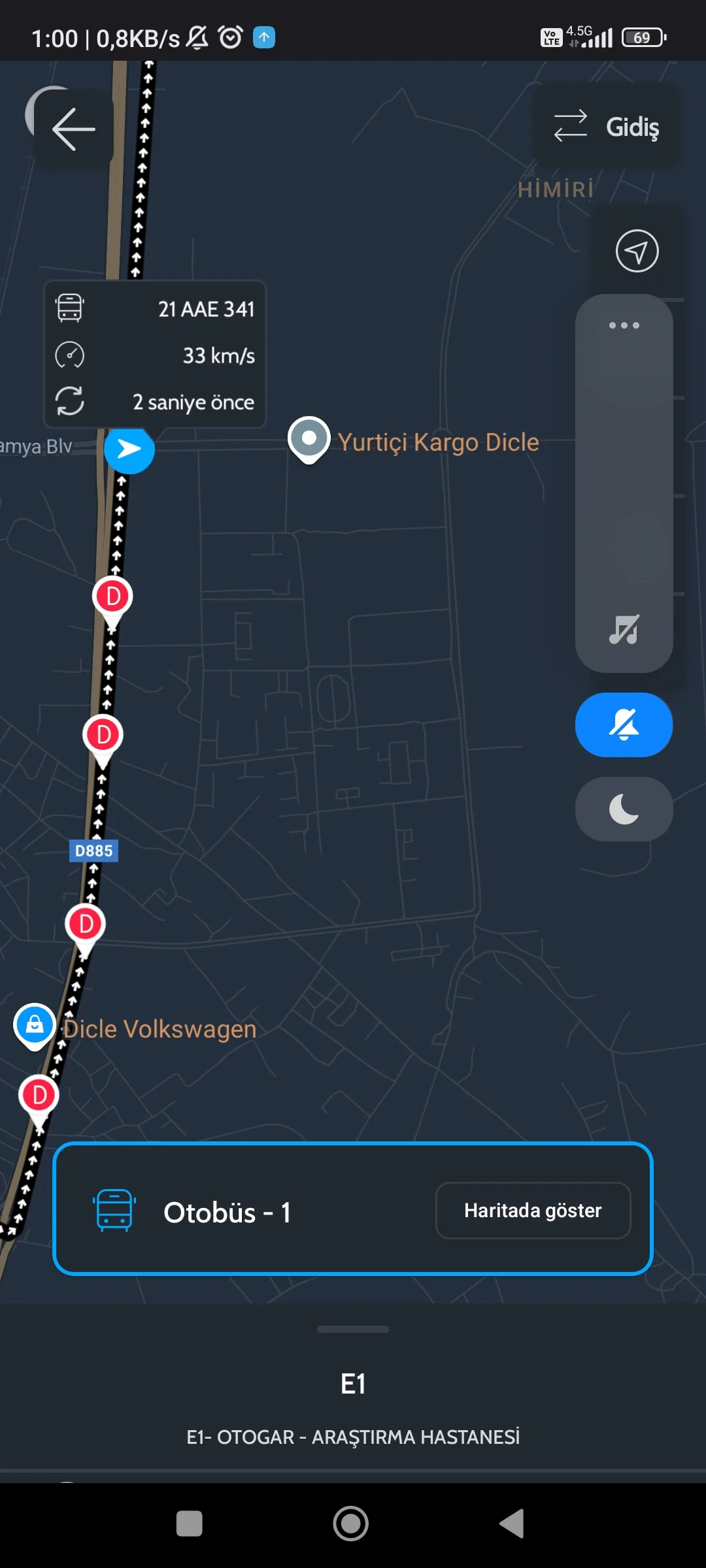Screen dimensions: 706x1568
Task: Tap Haritada göster for Otobüs - 1
Action: coord(533,1211)
